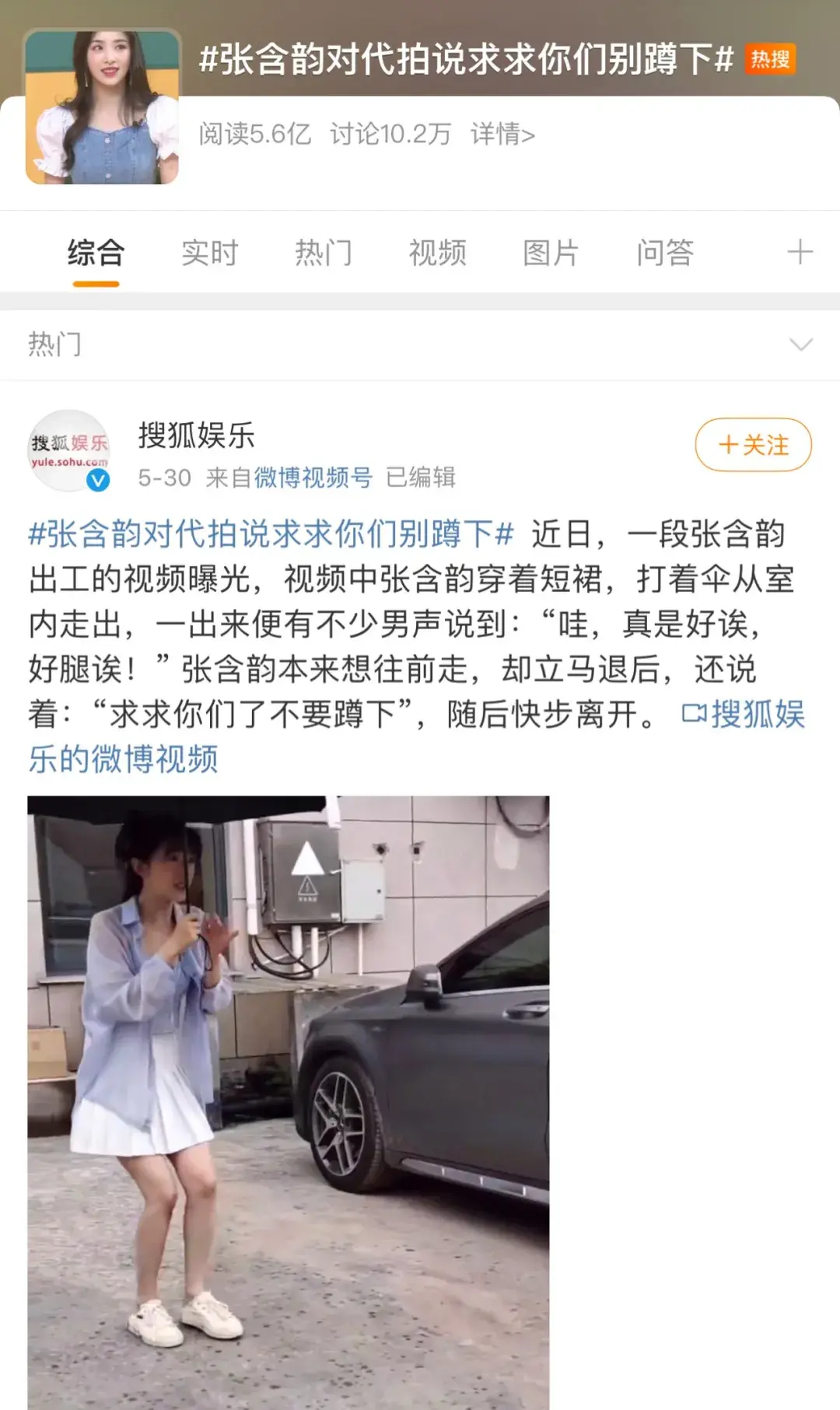Switch to the 实时 tab
This screenshot has width=840, height=1410.
[x=209, y=253]
